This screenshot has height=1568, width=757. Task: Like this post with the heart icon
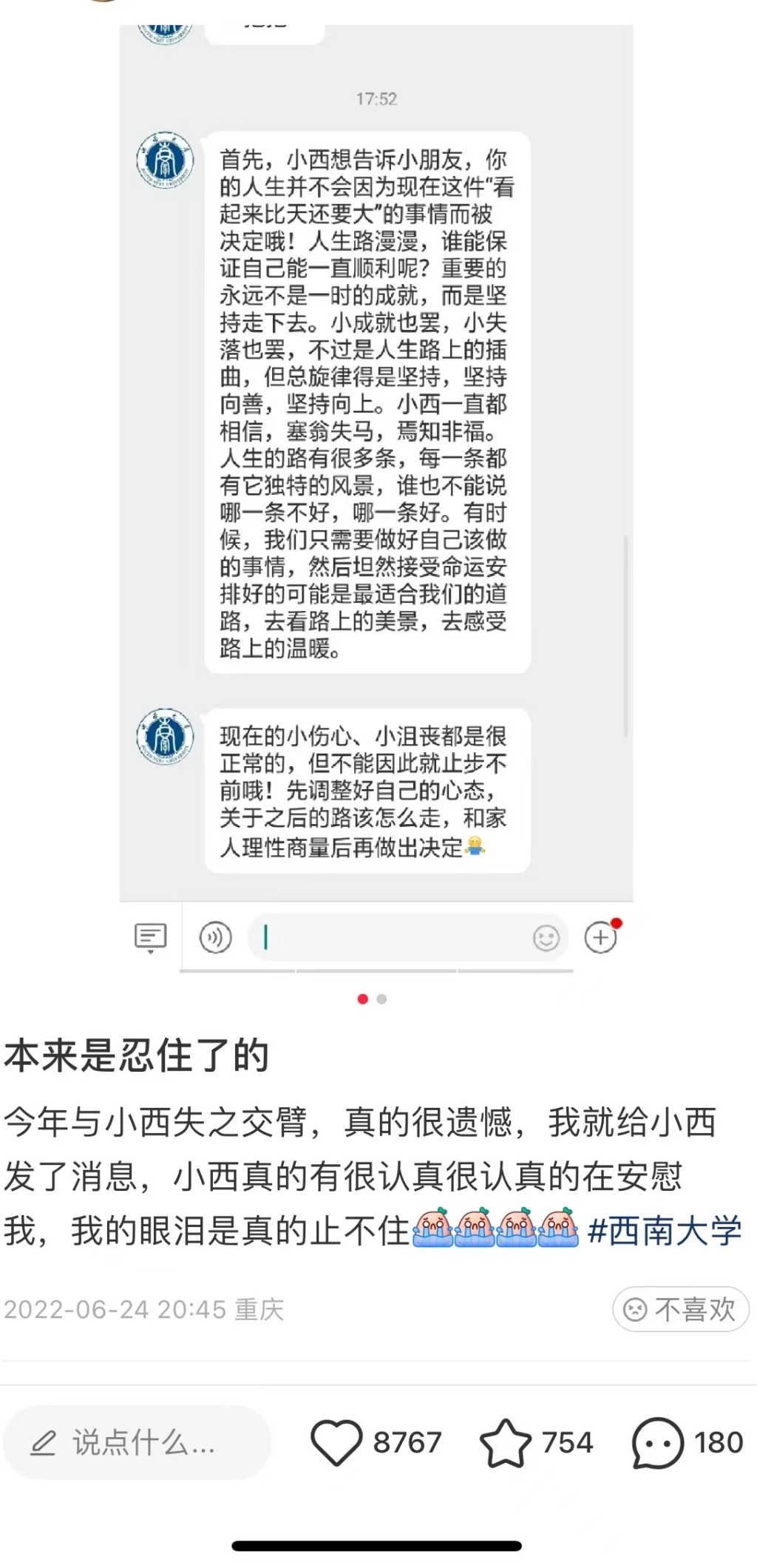(x=336, y=1442)
